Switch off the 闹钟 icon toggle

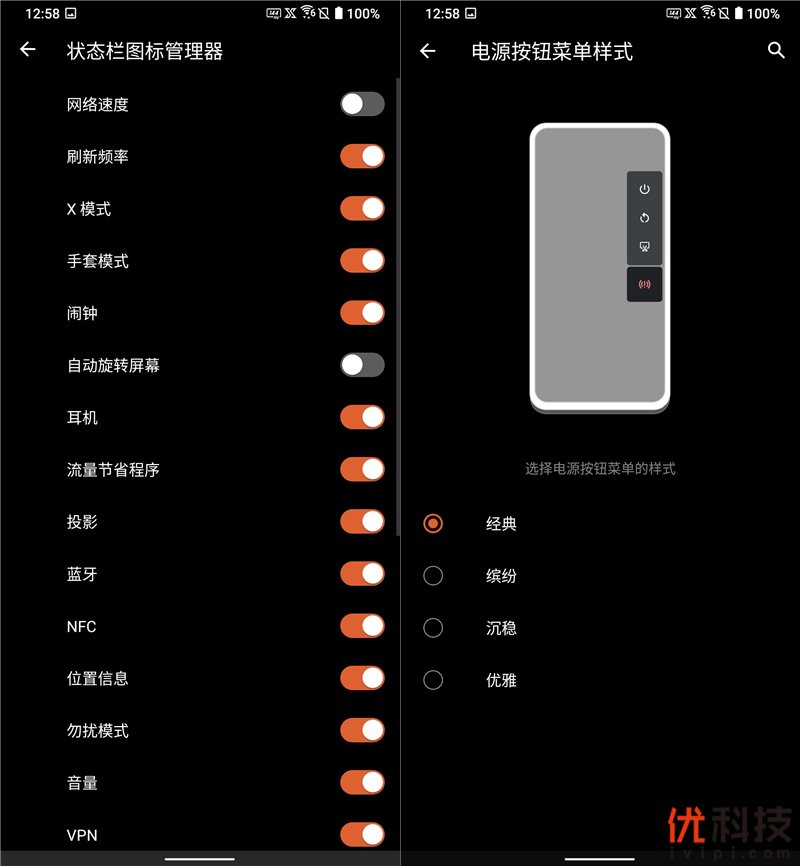[362, 313]
